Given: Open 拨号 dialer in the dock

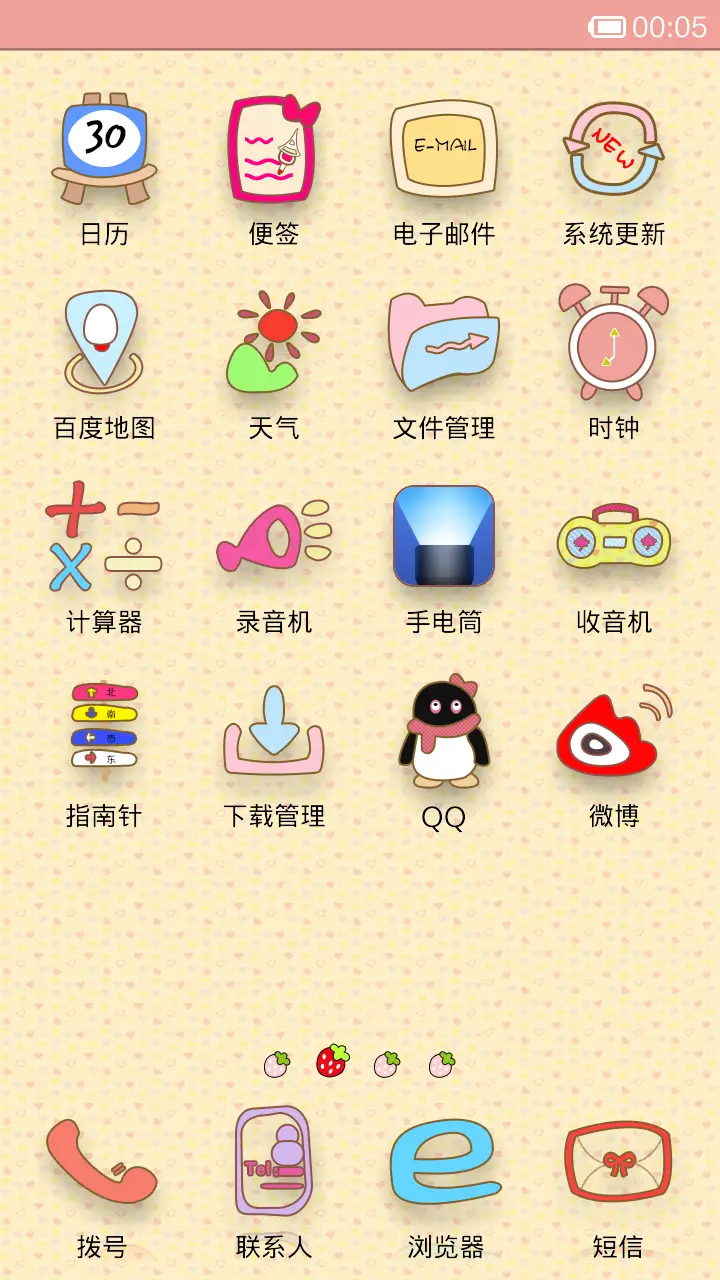Looking at the screenshot, I should pyautogui.click(x=104, y=1160).
